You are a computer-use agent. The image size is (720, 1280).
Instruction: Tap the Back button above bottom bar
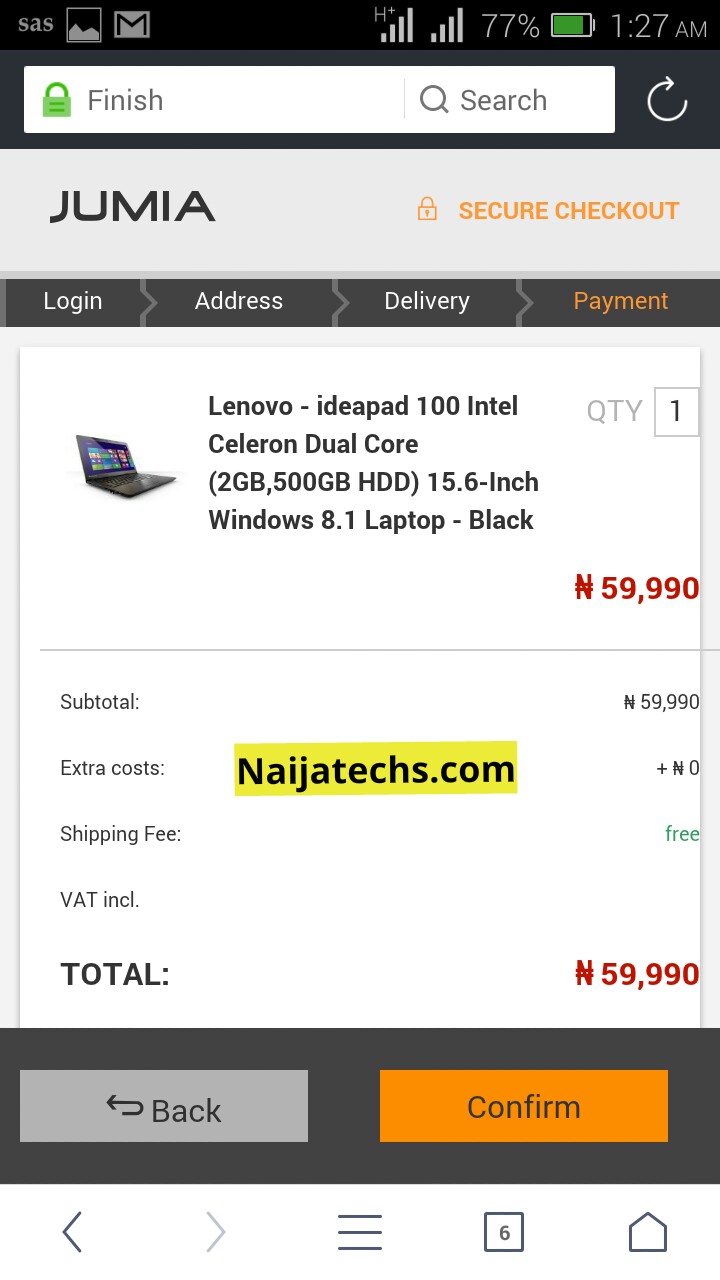coord(163,1106)
